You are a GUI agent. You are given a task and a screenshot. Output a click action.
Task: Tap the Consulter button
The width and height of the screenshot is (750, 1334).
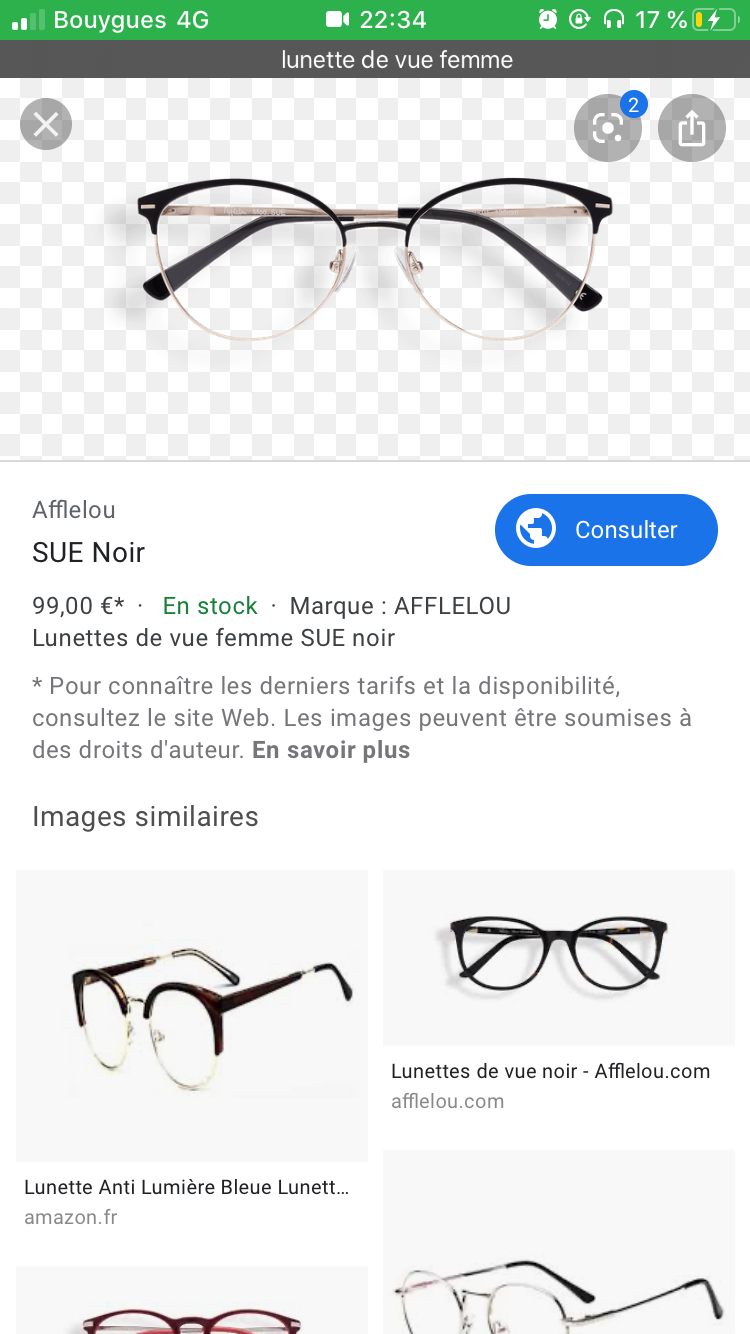point(606,530)
